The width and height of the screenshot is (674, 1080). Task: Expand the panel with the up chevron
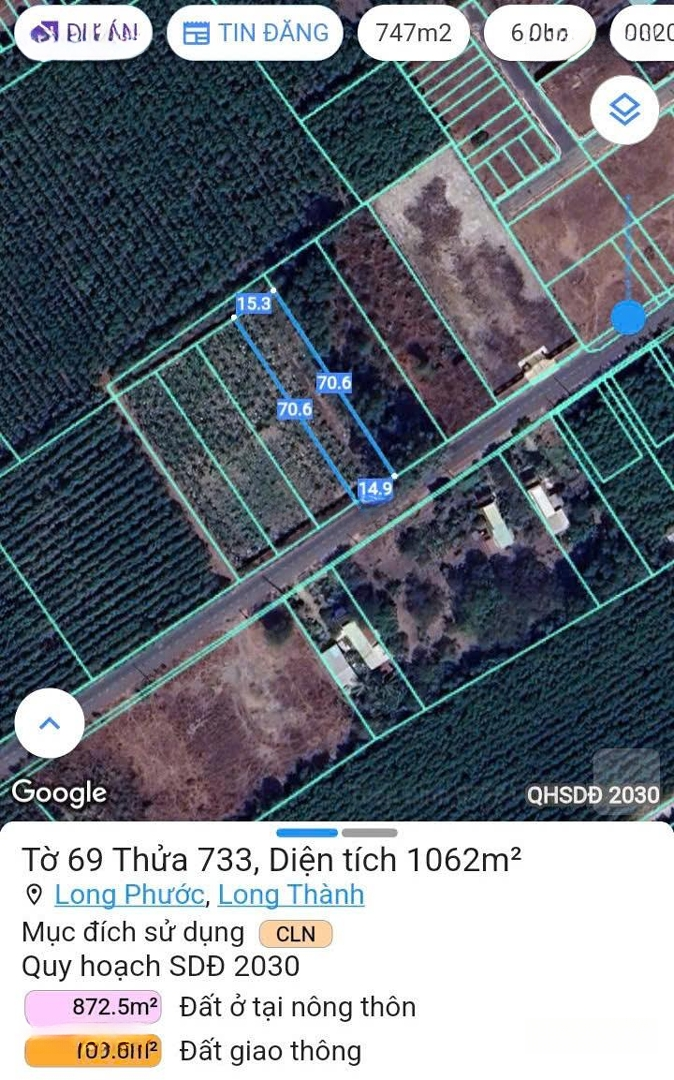pos(50,723)
